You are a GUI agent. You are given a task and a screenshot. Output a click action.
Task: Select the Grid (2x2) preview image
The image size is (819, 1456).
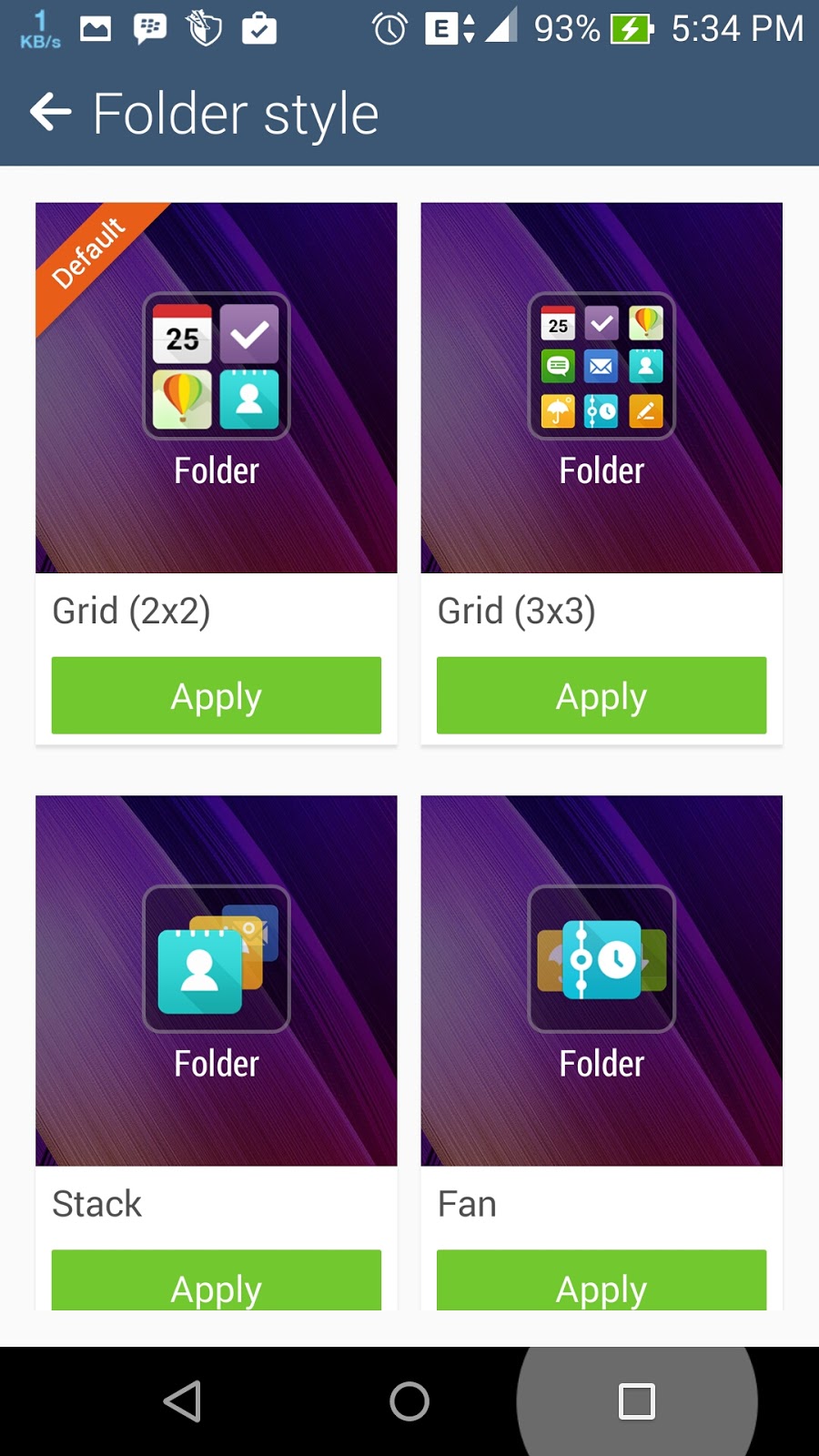217,388
